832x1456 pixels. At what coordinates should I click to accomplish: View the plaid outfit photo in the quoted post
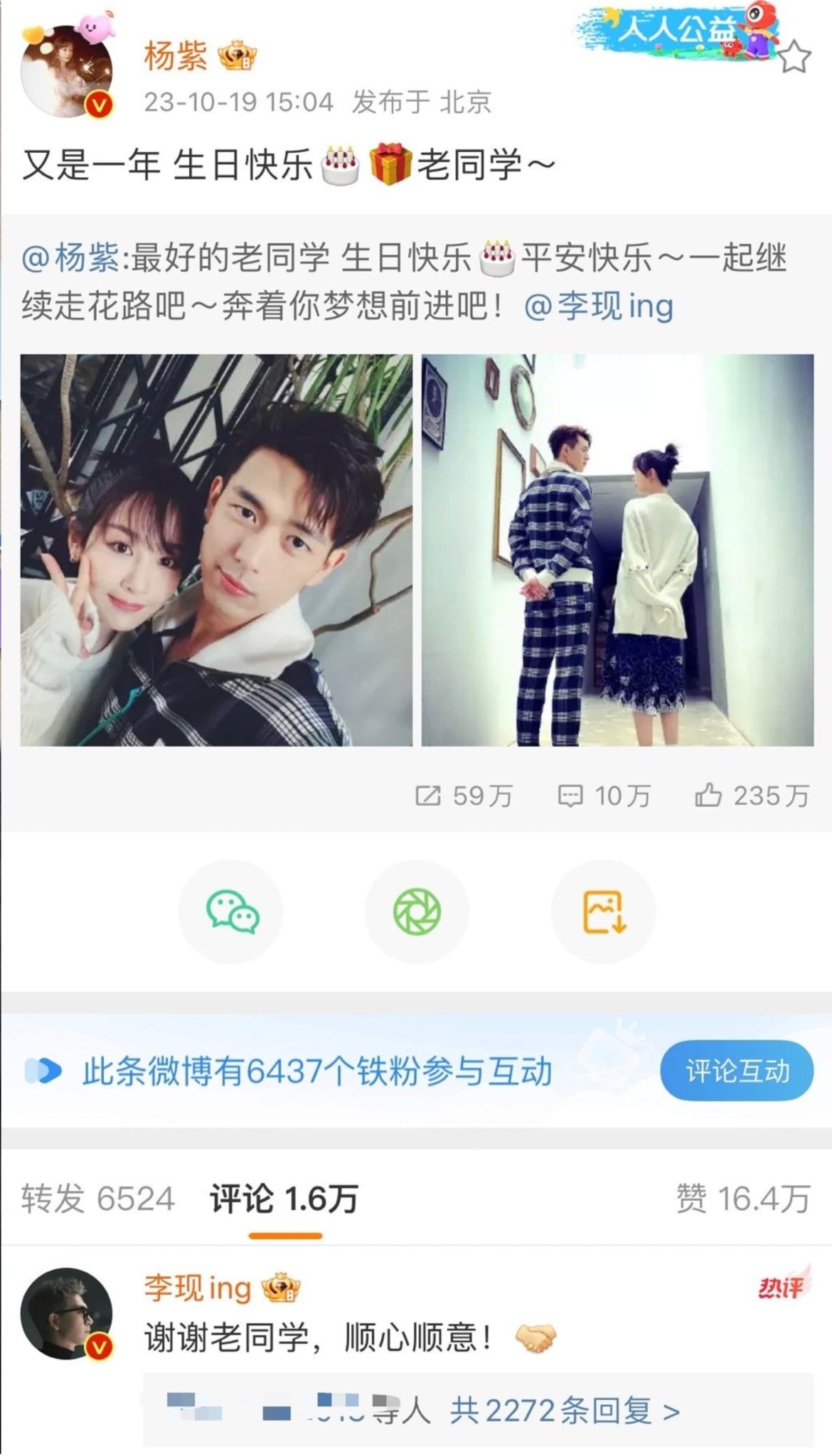[x=617, y=550]
